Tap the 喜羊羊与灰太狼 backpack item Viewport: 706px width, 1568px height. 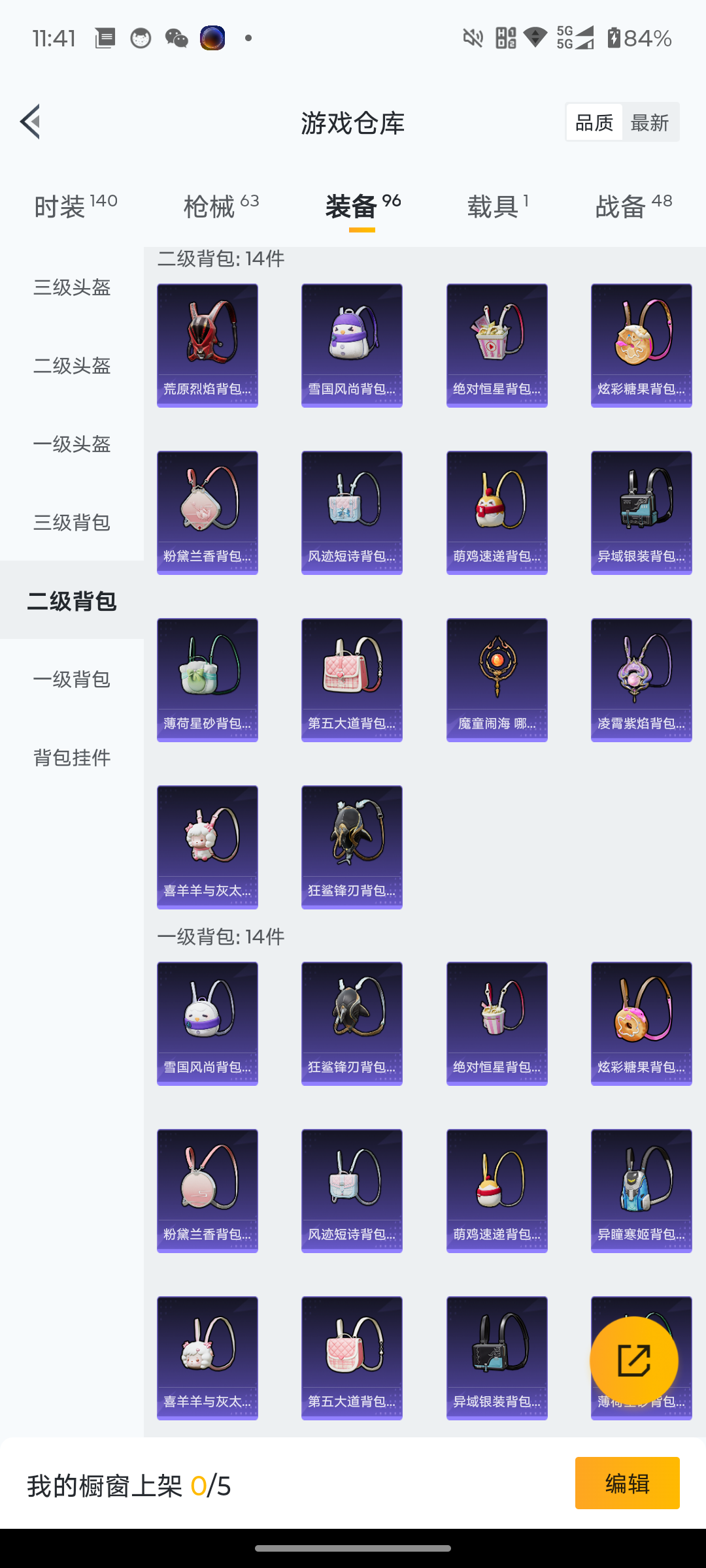coord(207,847)
